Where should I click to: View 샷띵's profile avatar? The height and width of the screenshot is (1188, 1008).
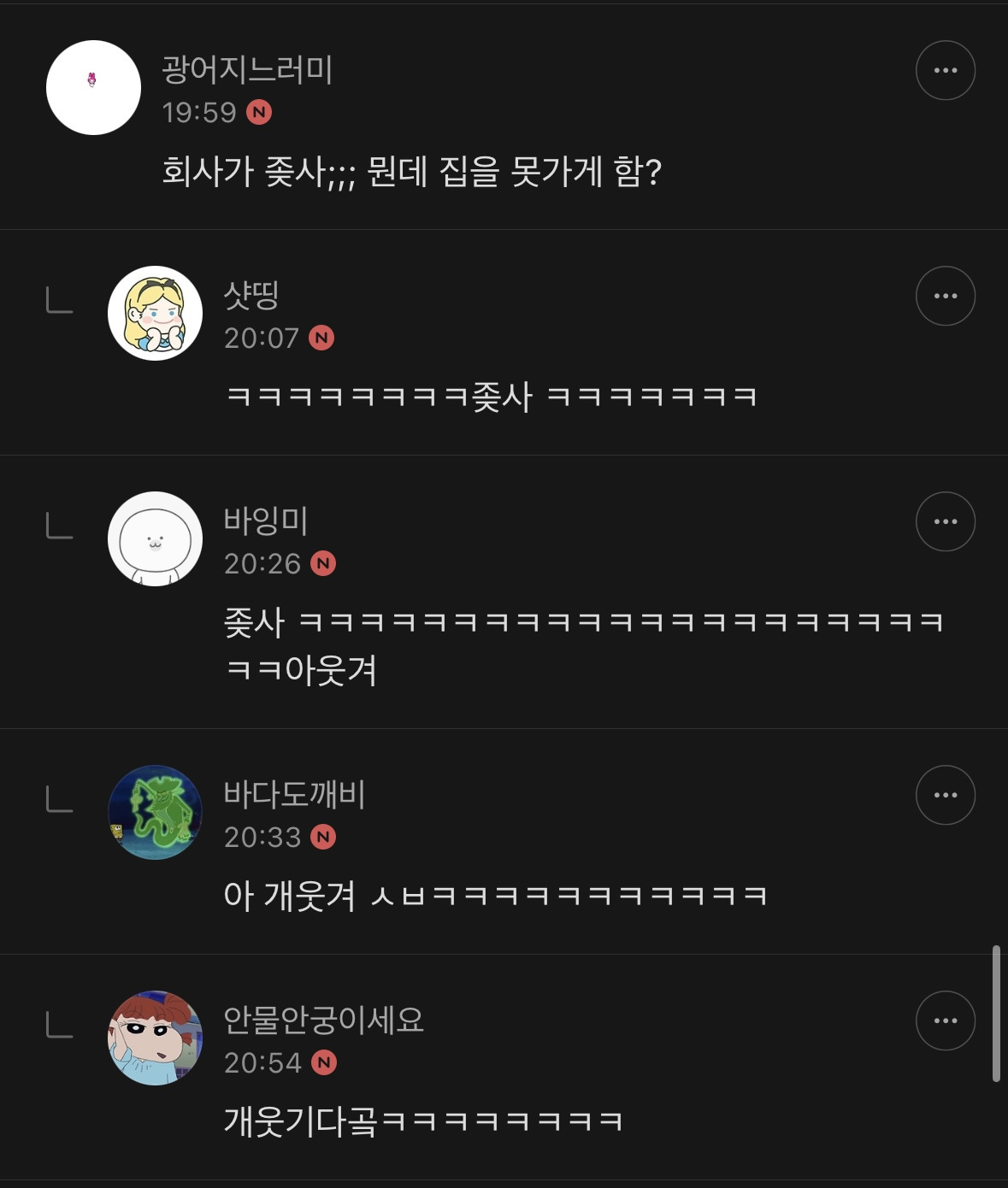(x=155, y=313)
